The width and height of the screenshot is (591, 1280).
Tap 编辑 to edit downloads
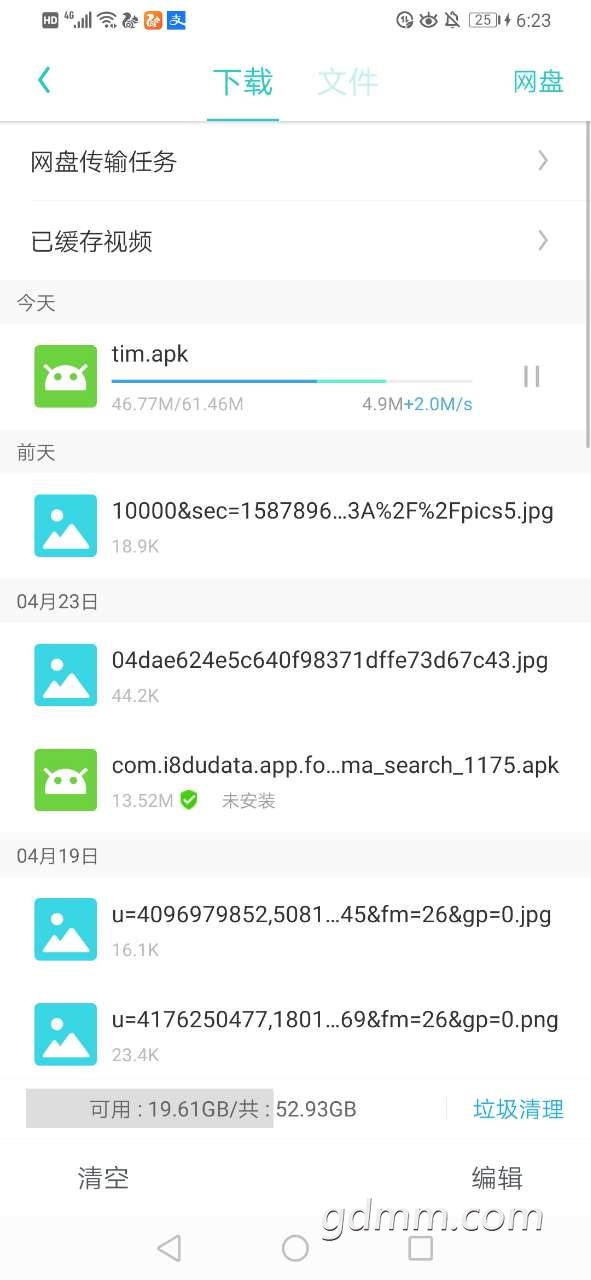point(497,1178)
